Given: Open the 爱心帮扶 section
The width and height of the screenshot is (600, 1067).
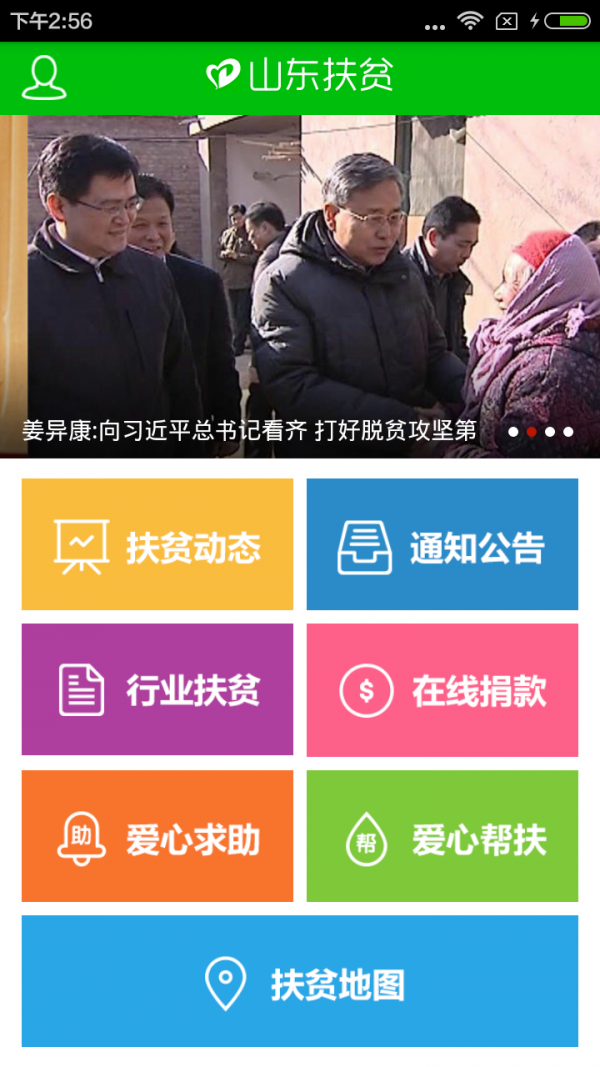Looking at the screenshot, I should tap(442, 836).
